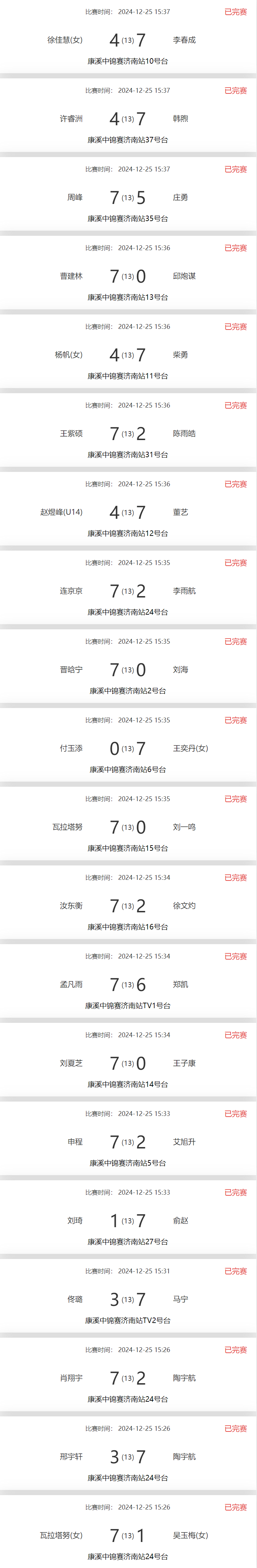View the 赵煜峰(U14) vs 董艺 match
This screenshot has width=257, height=1568.
click(128, 513)
